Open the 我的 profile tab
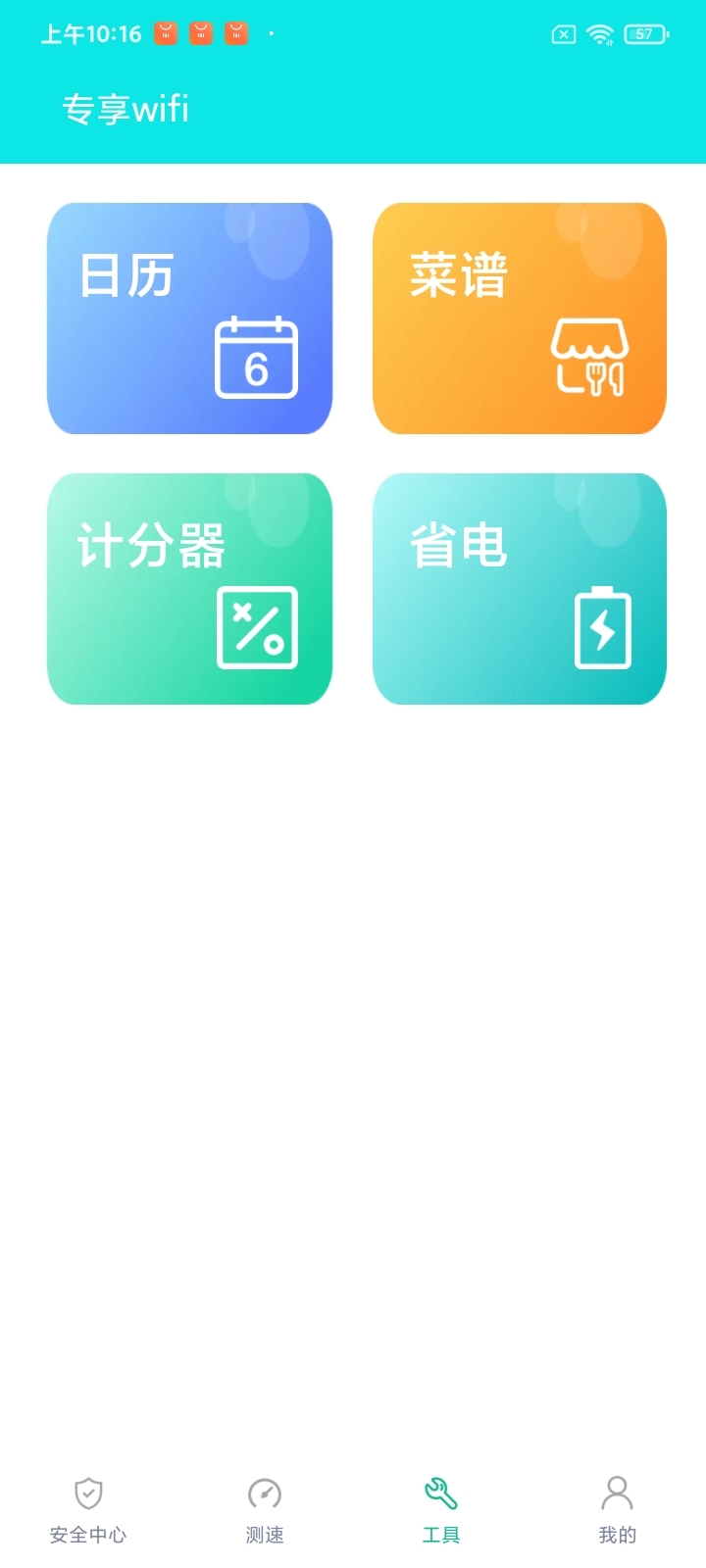This screenshot has width=706, height=1568. click(x=617, y=1509)
